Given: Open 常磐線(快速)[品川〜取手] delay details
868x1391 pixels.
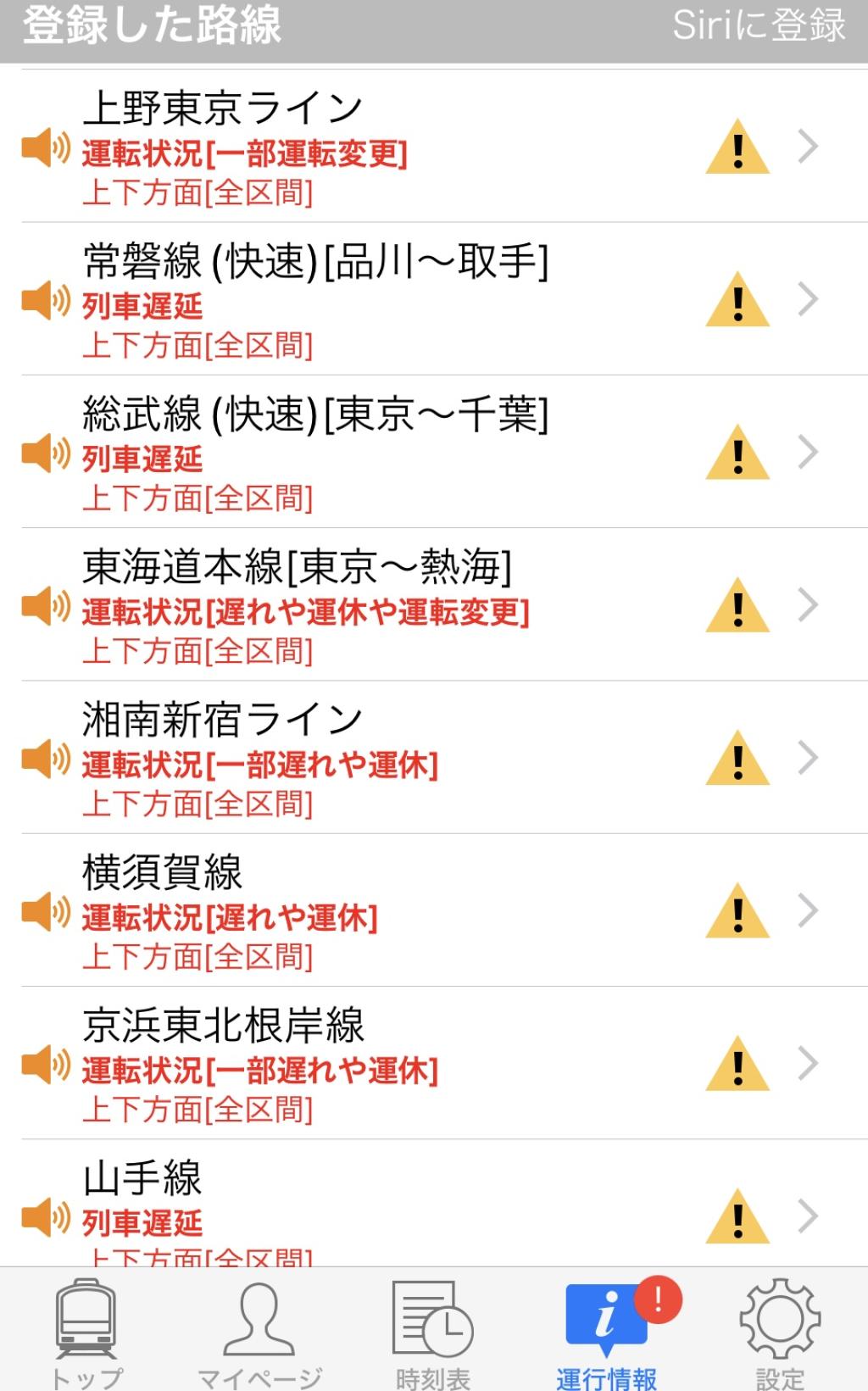Looking at the screenshot, I should (x=424, y=300).
